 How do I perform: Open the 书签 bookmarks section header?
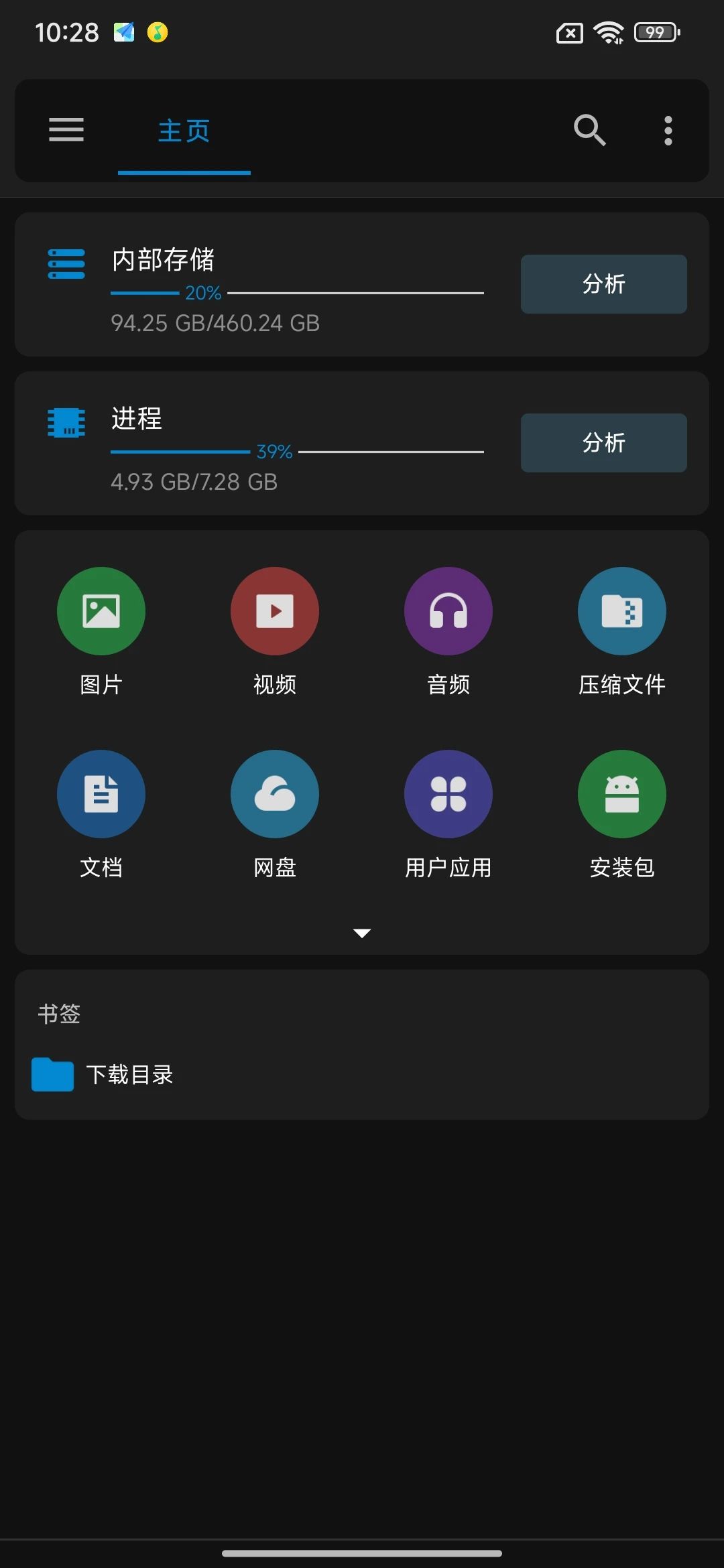point(58,1013)
